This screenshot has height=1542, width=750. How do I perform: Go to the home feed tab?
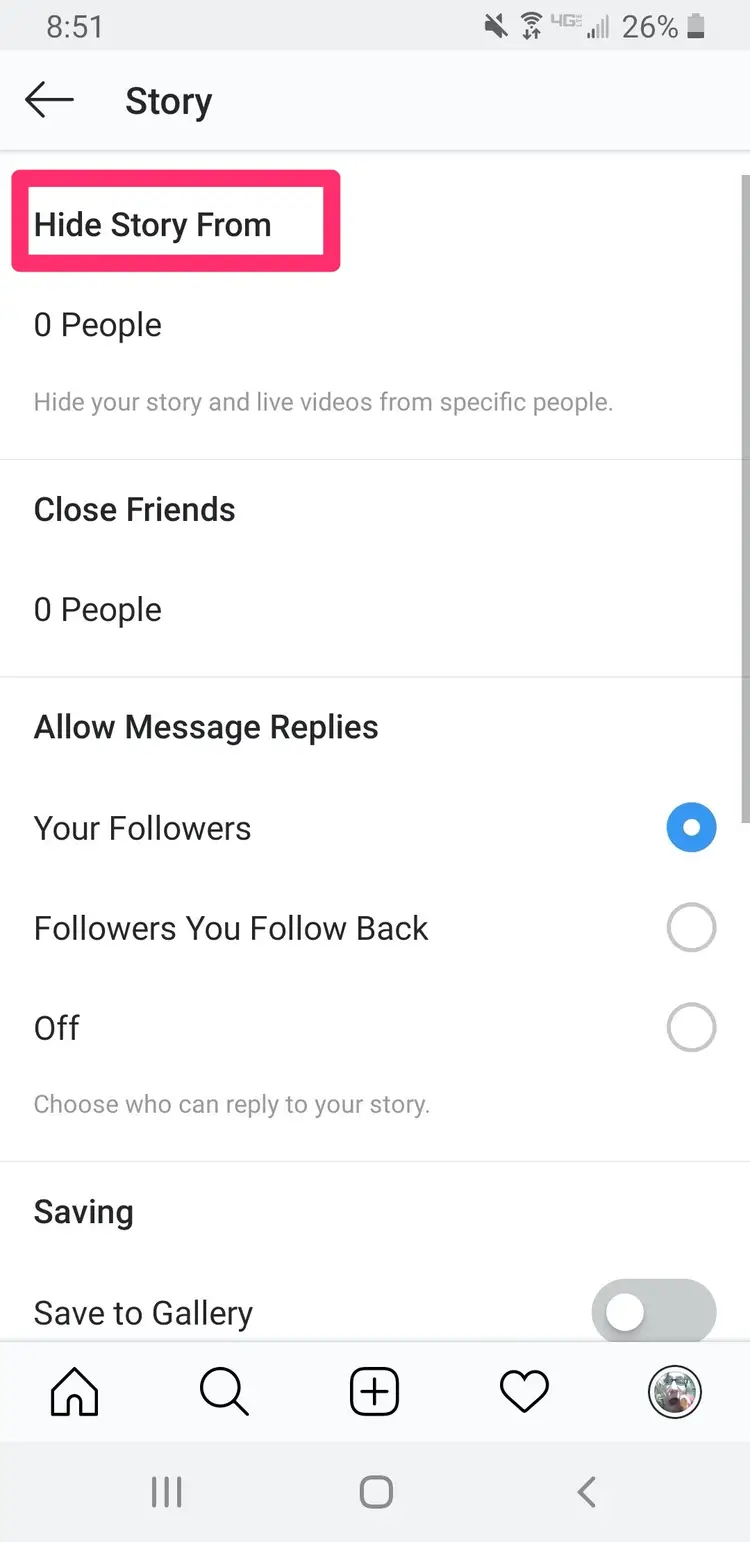(x=75, y=1391)
